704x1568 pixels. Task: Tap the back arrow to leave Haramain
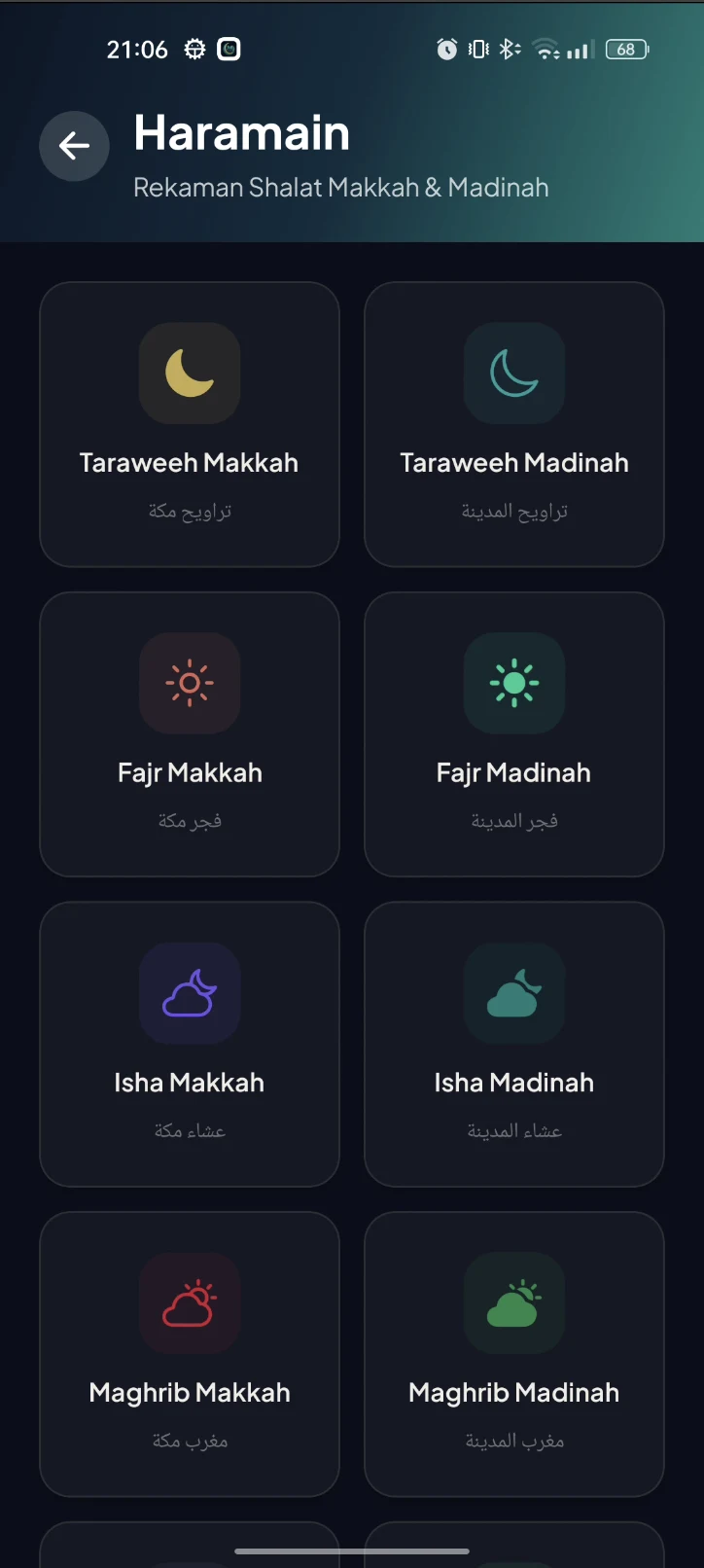click(74, 146)
